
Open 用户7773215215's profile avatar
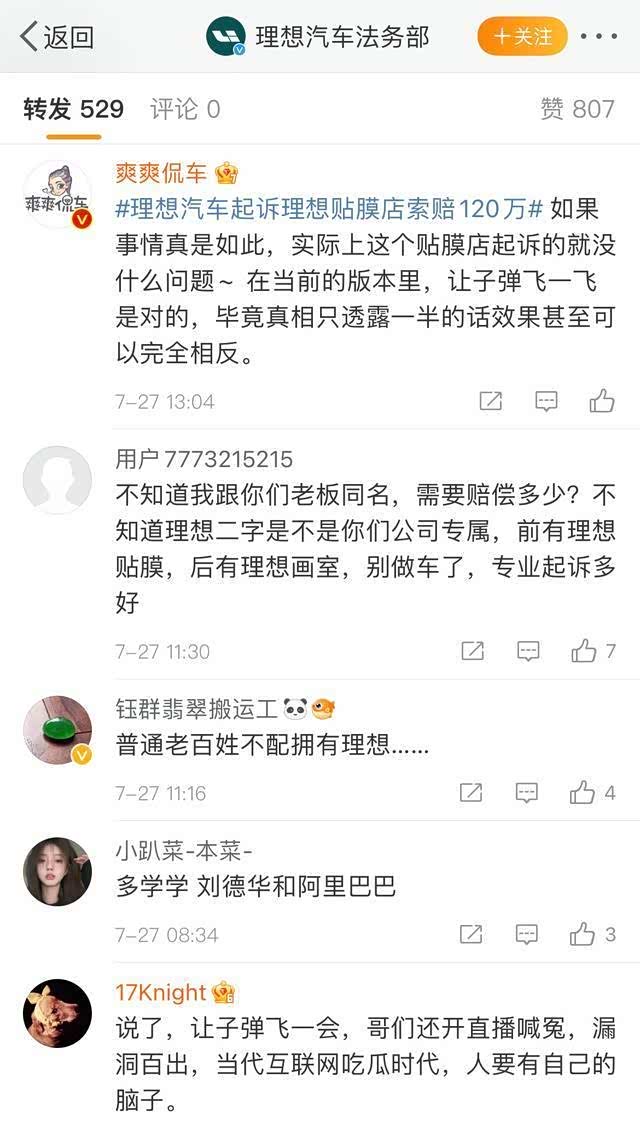click(57, 480)
